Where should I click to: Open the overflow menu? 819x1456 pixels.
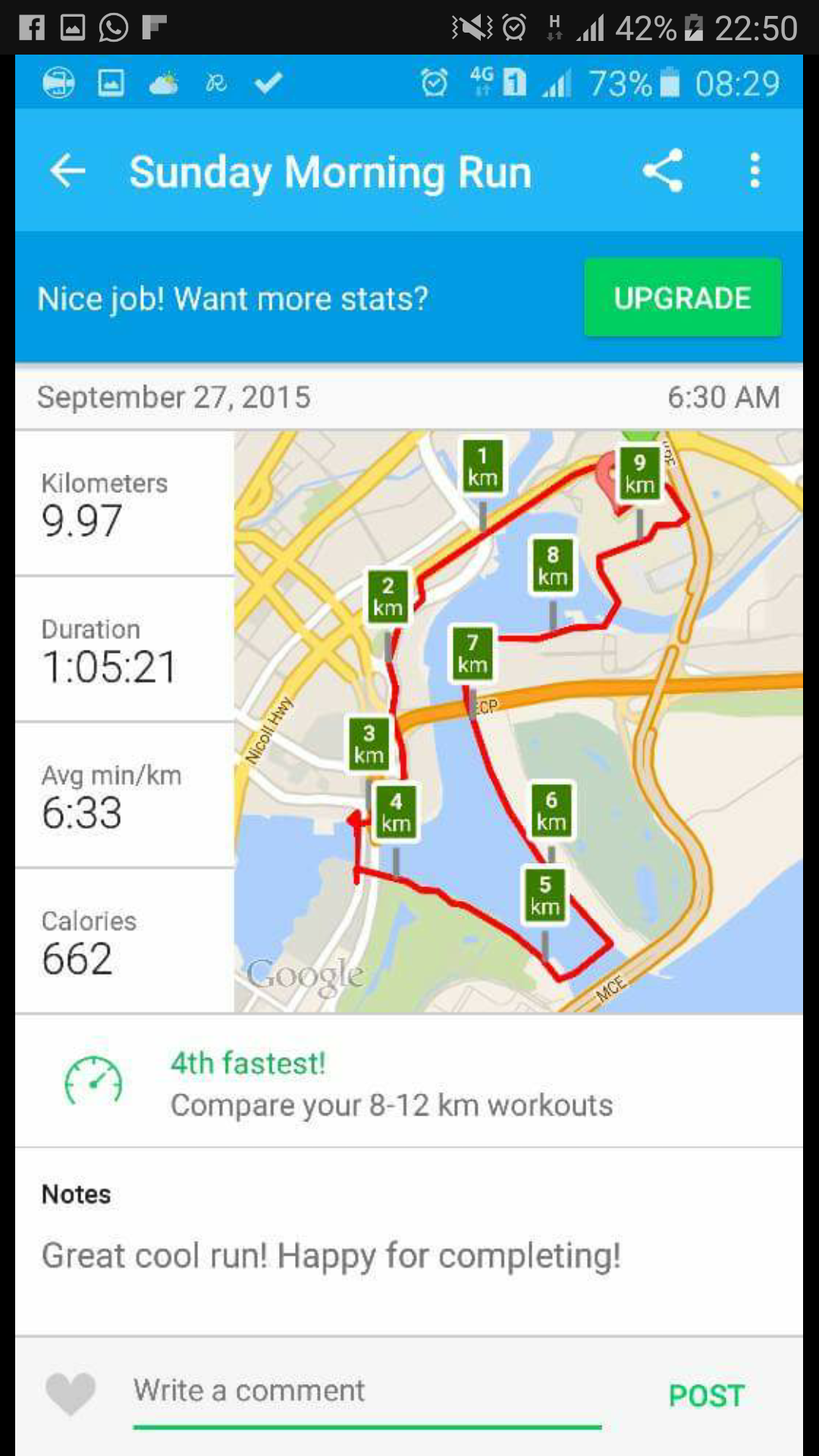(754, 171)
